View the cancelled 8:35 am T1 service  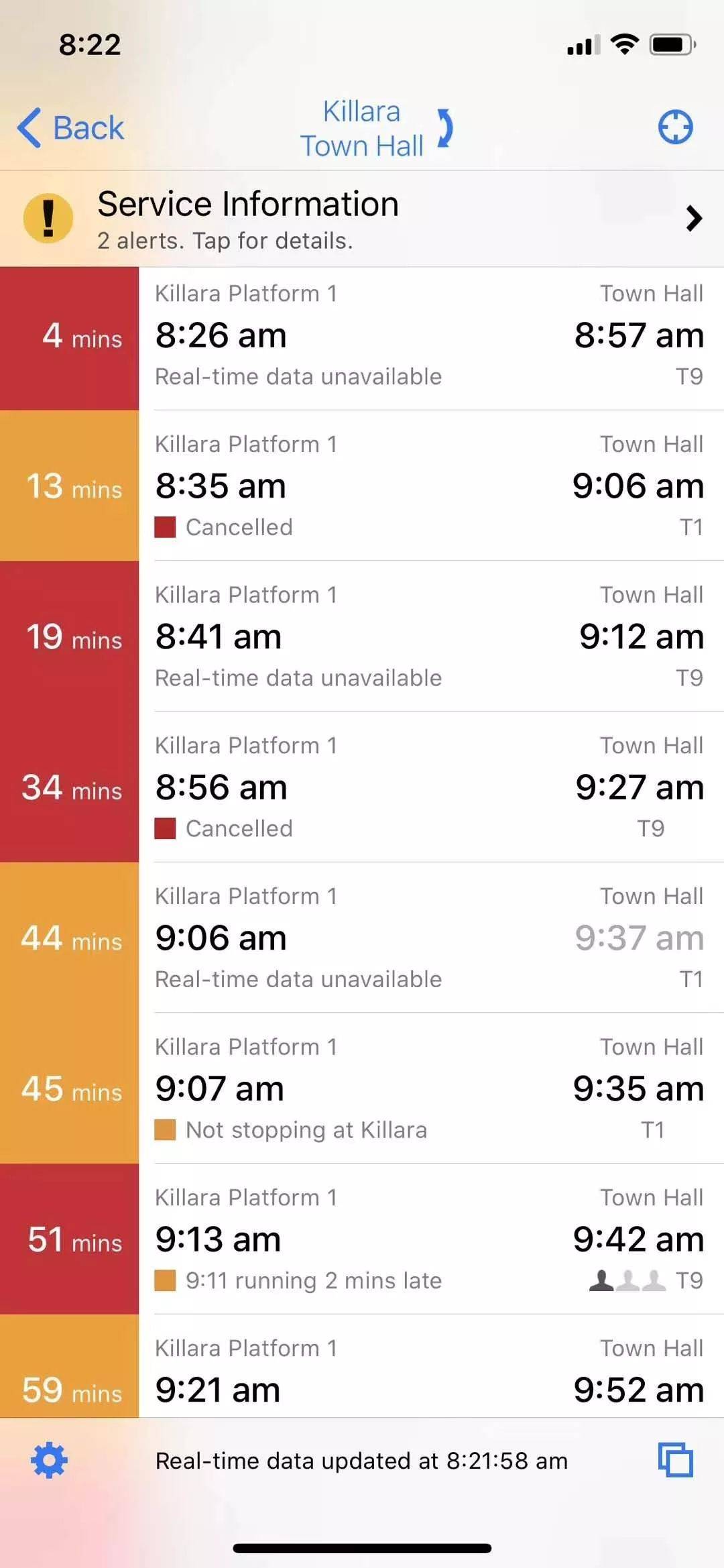click(362, 486)
